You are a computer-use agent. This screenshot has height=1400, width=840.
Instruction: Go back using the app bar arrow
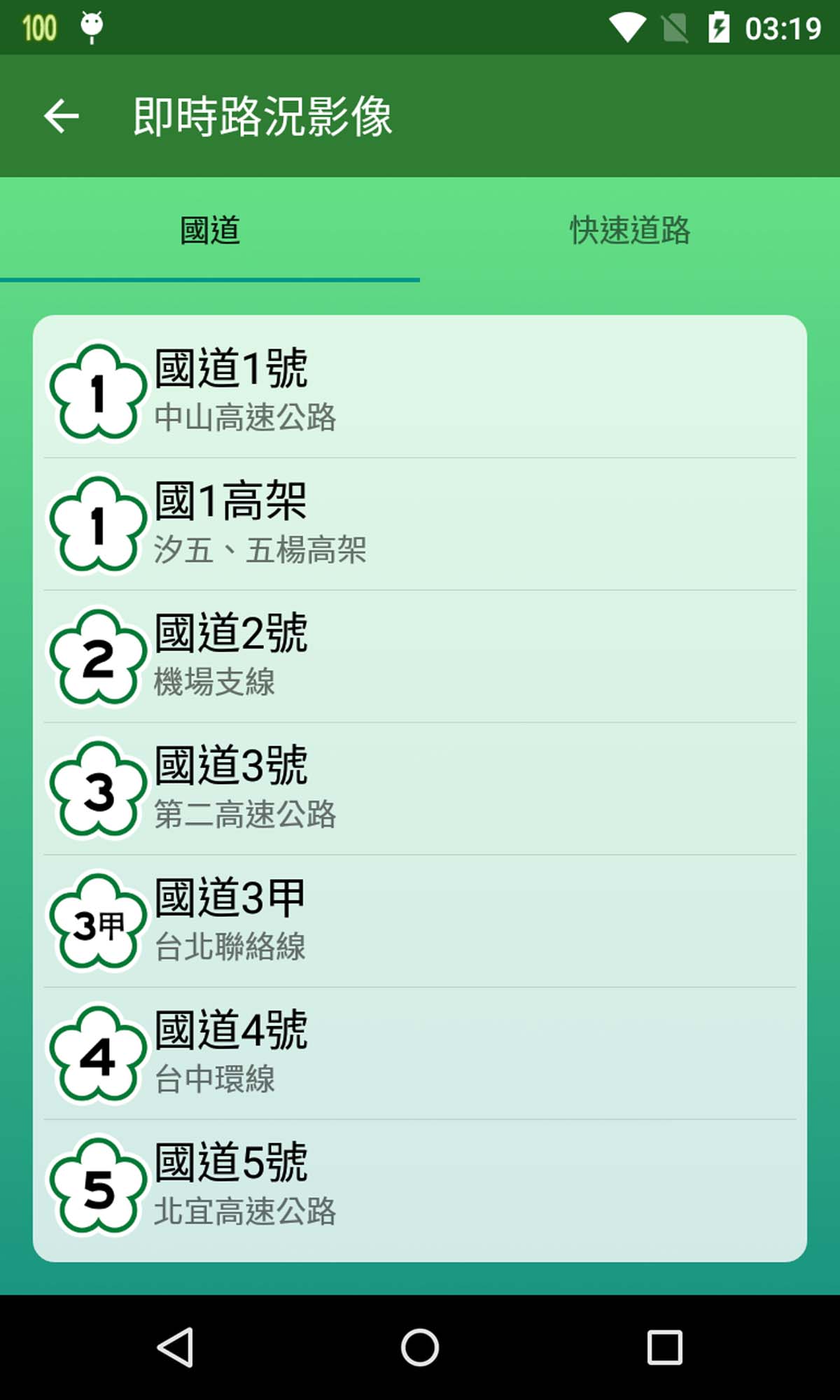(x=62, y=116)
